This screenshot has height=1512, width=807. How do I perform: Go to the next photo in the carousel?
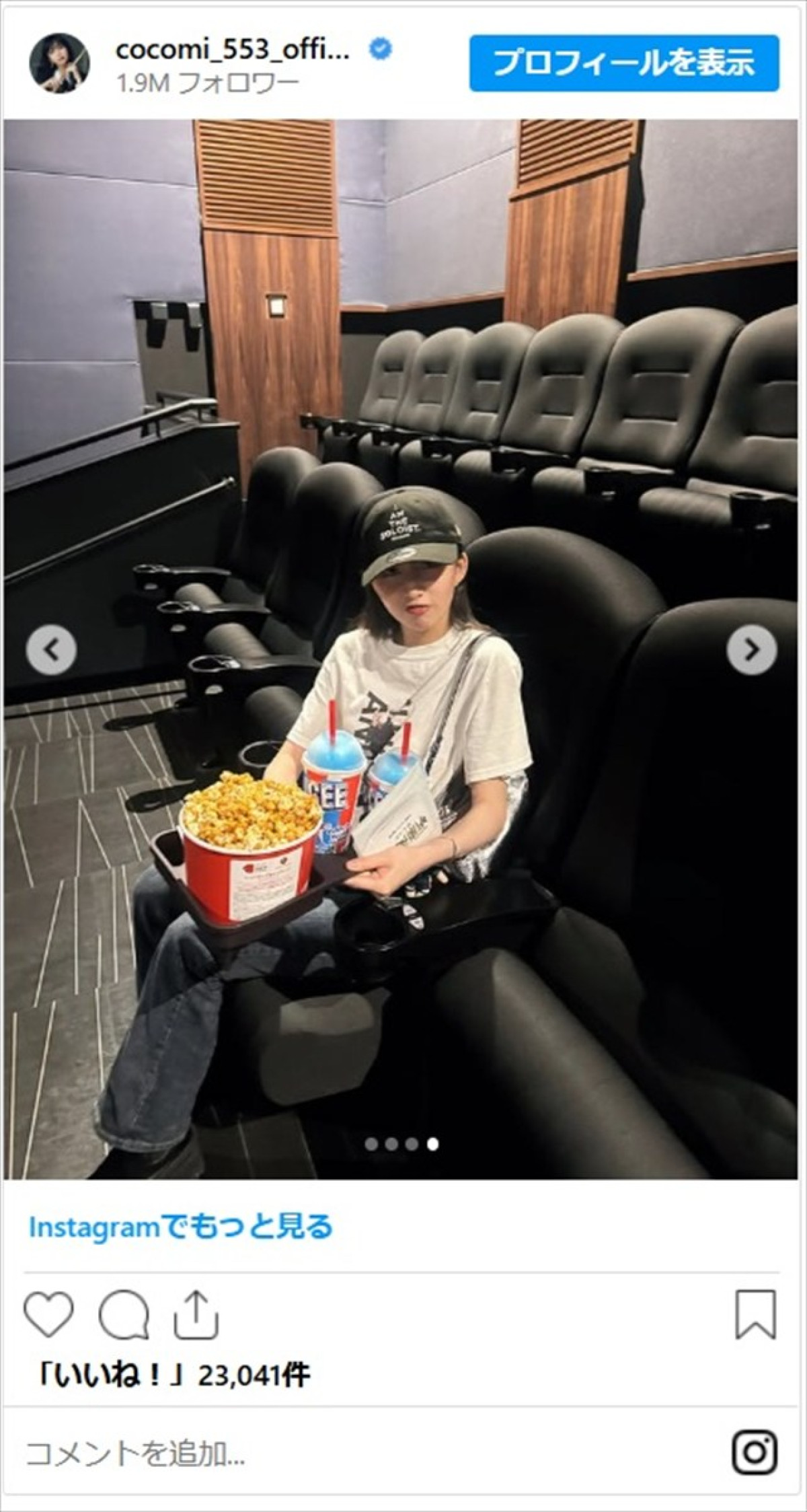pyautogui.click(x=751, y=650)
